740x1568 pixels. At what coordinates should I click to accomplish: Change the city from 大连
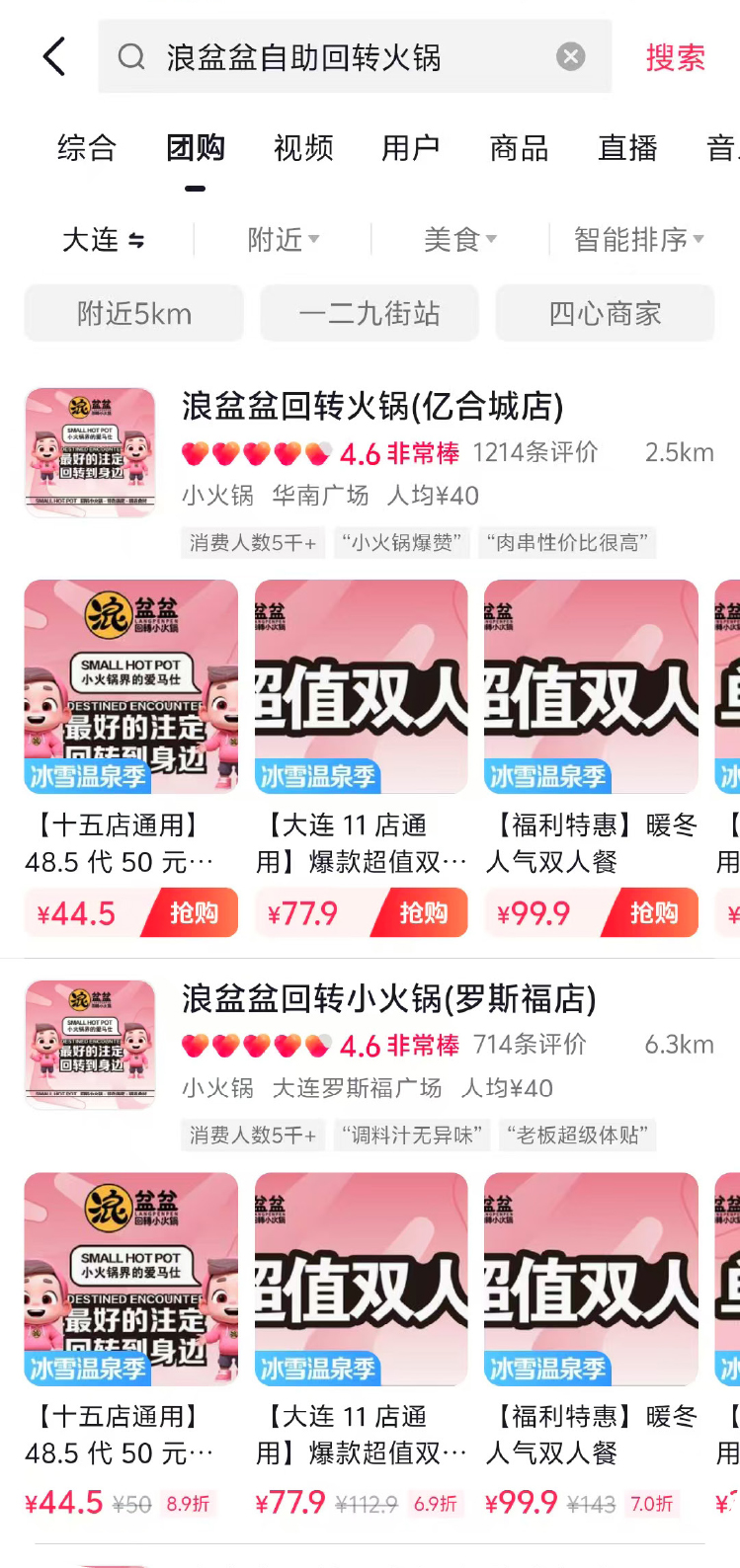[103, 240]
